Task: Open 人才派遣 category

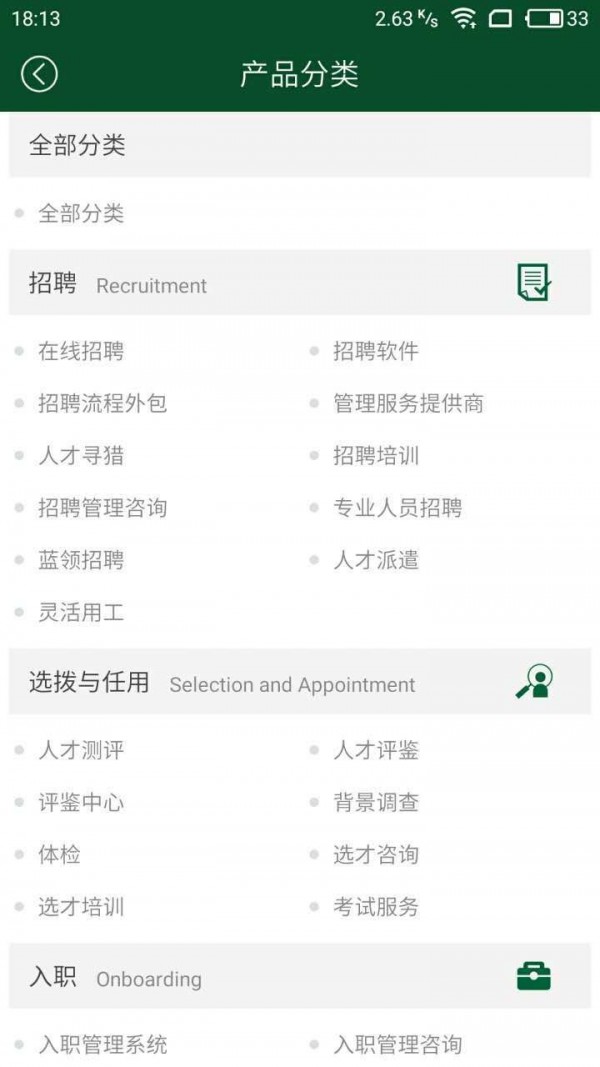Action: (376, 560)
